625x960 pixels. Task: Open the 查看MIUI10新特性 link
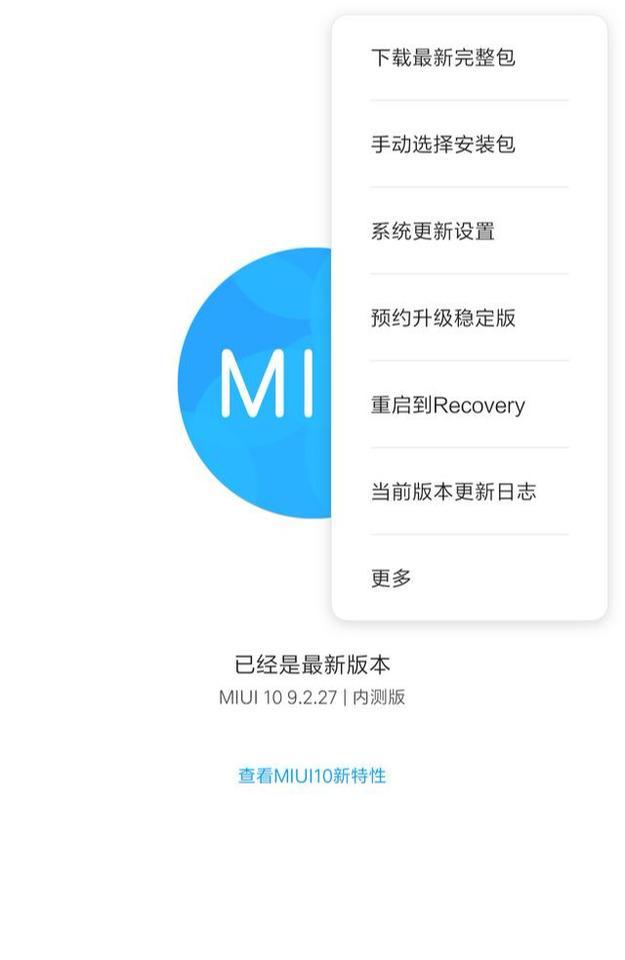coord(312,775)
